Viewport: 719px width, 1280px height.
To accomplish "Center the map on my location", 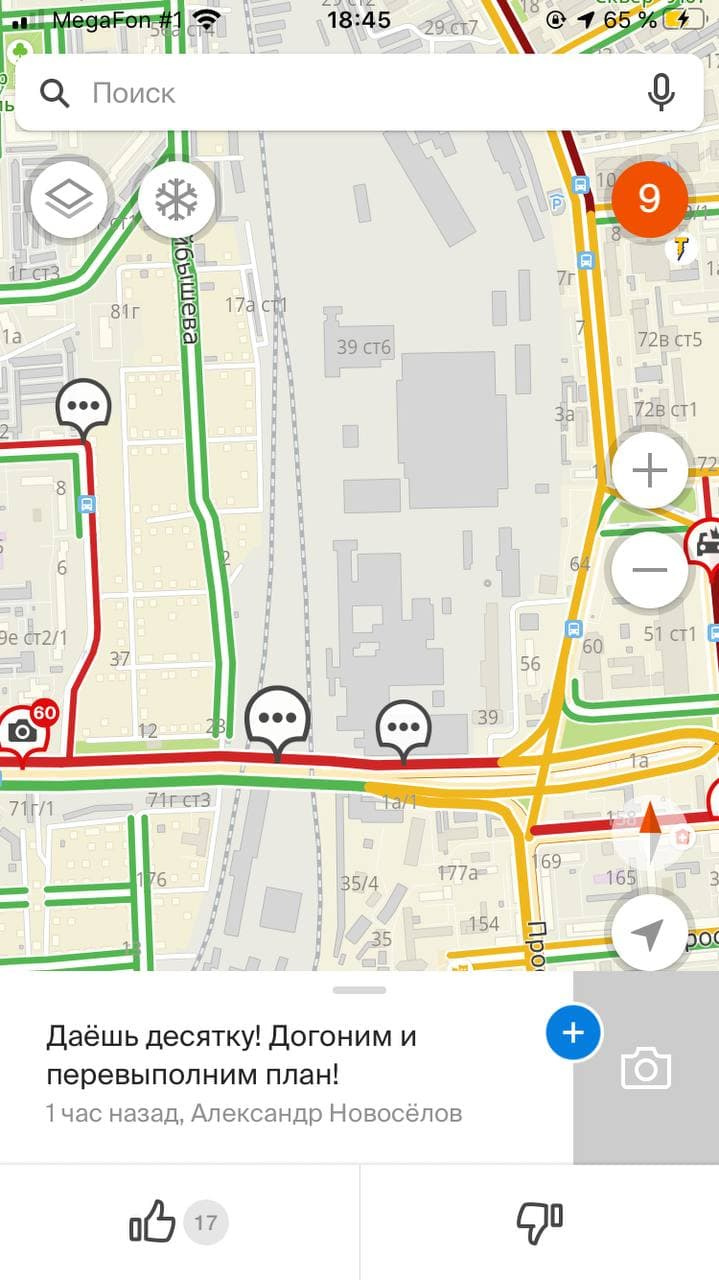I will pos(650,934).
